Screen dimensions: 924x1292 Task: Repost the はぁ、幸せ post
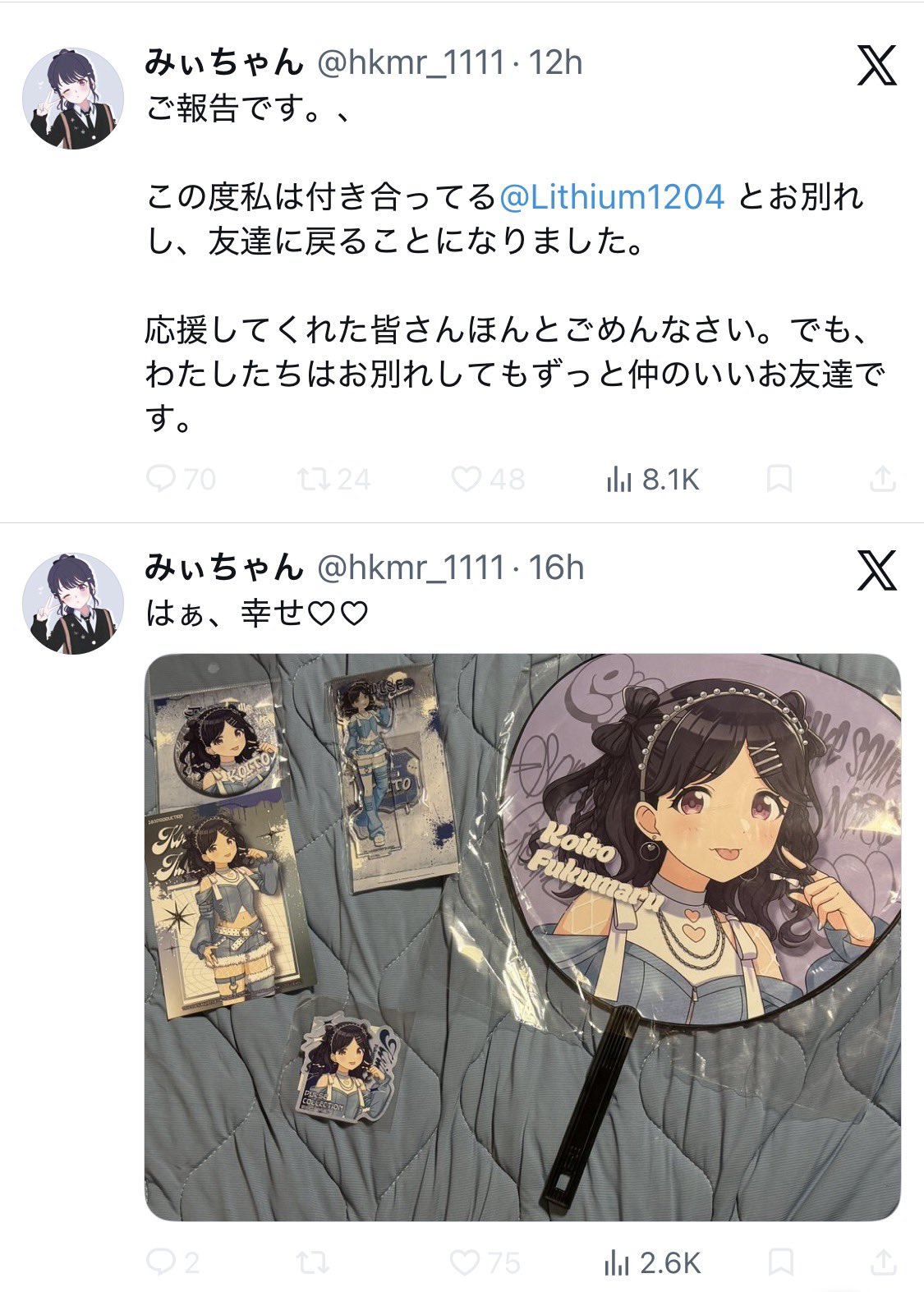(x=312, y=1262)
